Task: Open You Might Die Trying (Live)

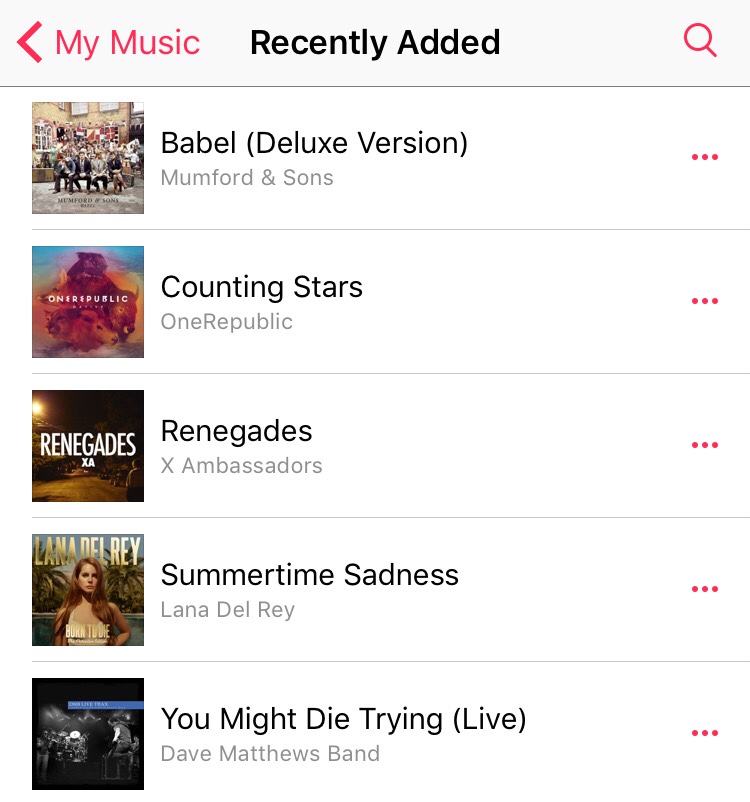Action: point(343,733)
